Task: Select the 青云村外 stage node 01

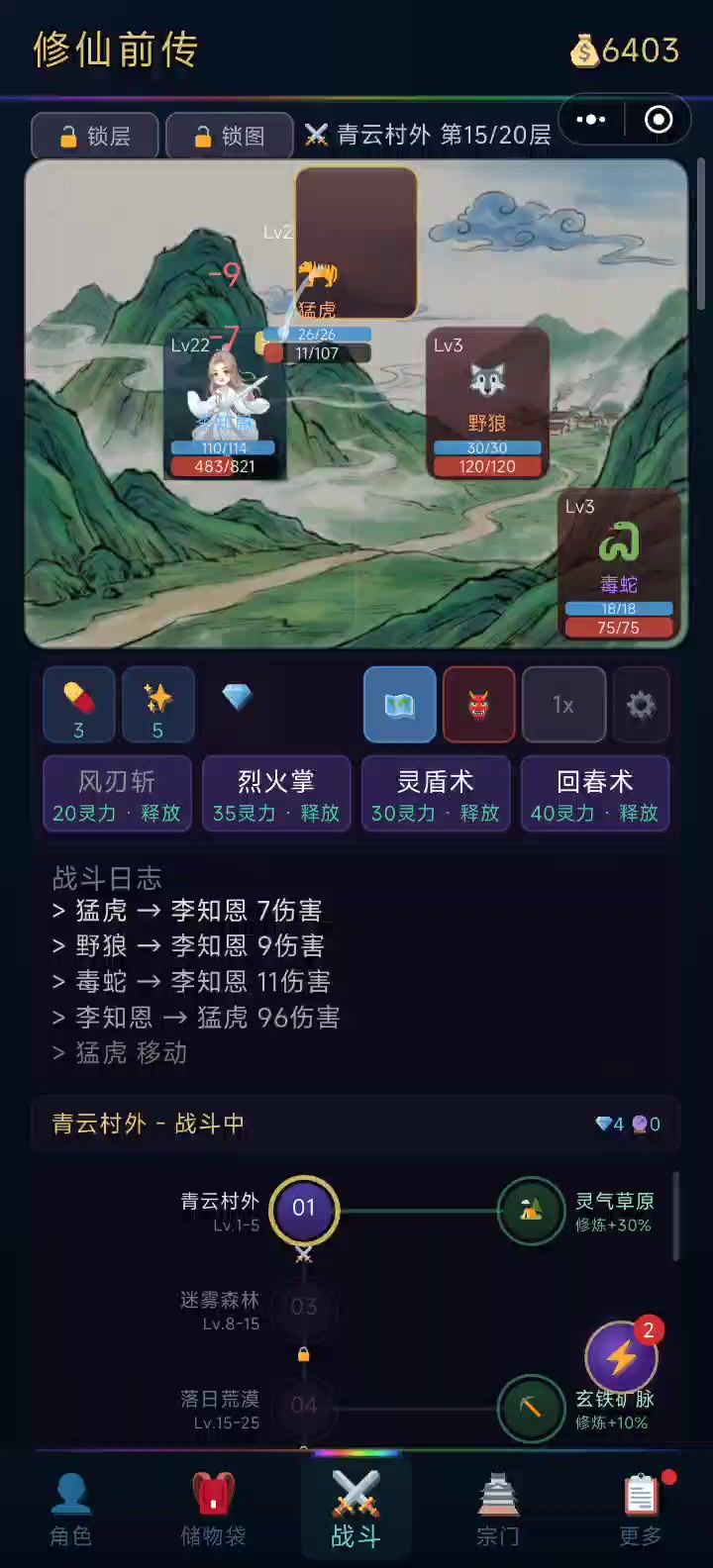Action: click(x=304, y=1209)
